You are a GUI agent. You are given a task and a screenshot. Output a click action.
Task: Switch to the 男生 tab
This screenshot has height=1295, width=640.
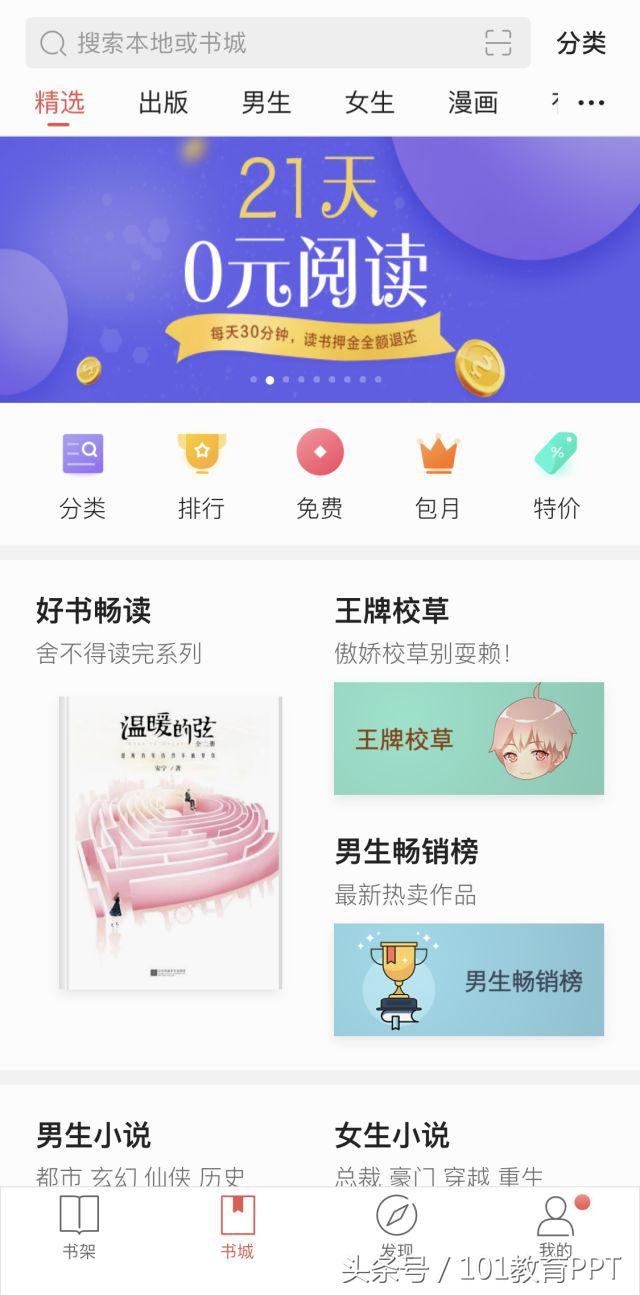click(x=266, y=102)
